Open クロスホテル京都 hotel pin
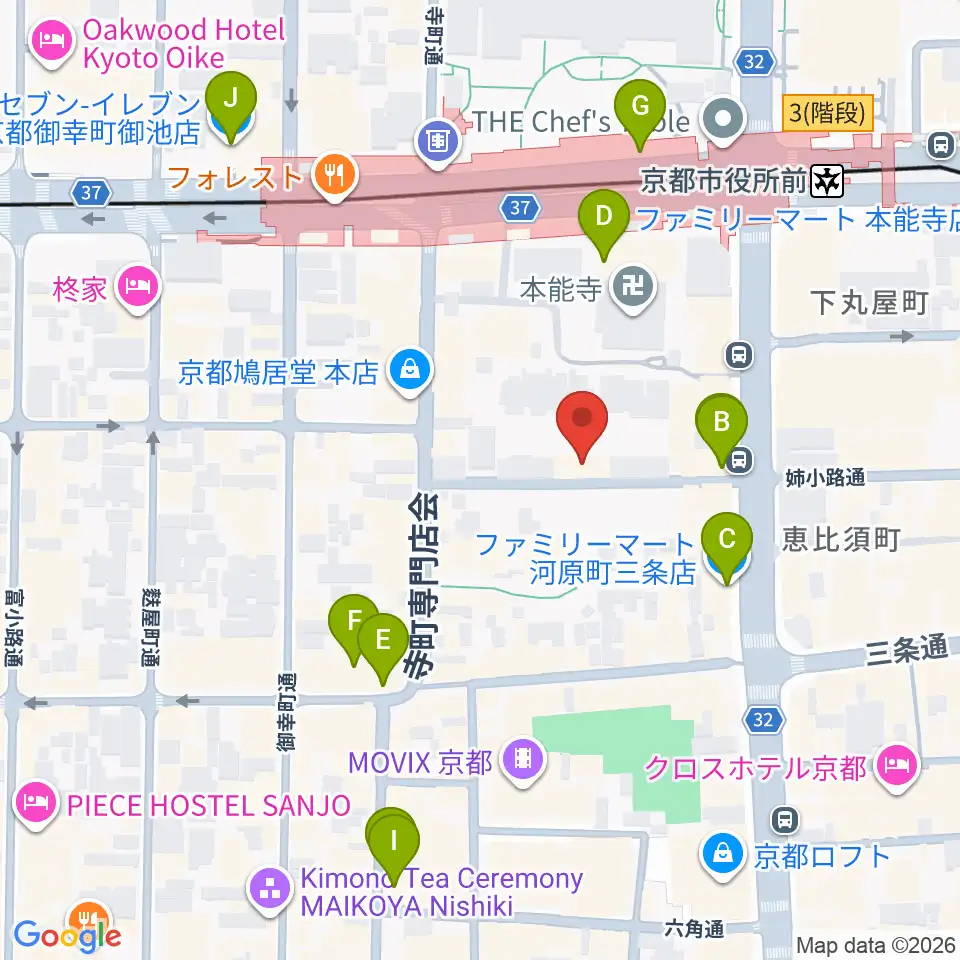Screen dimensions: 960x960 pyautogui.click(x=898, y=767)
